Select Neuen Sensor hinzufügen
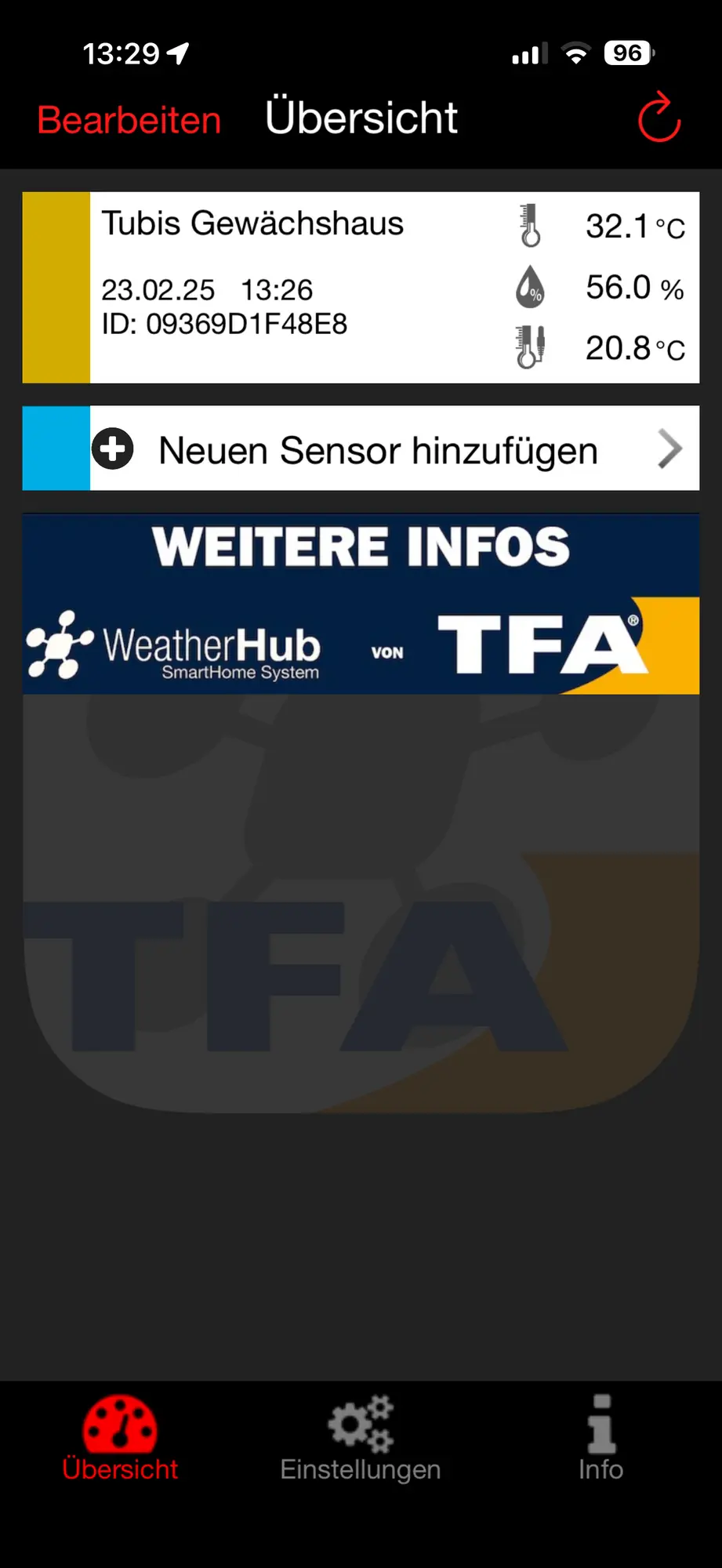Image resolution: width=722 pixels, height=1568 pixels. [361, 448]
